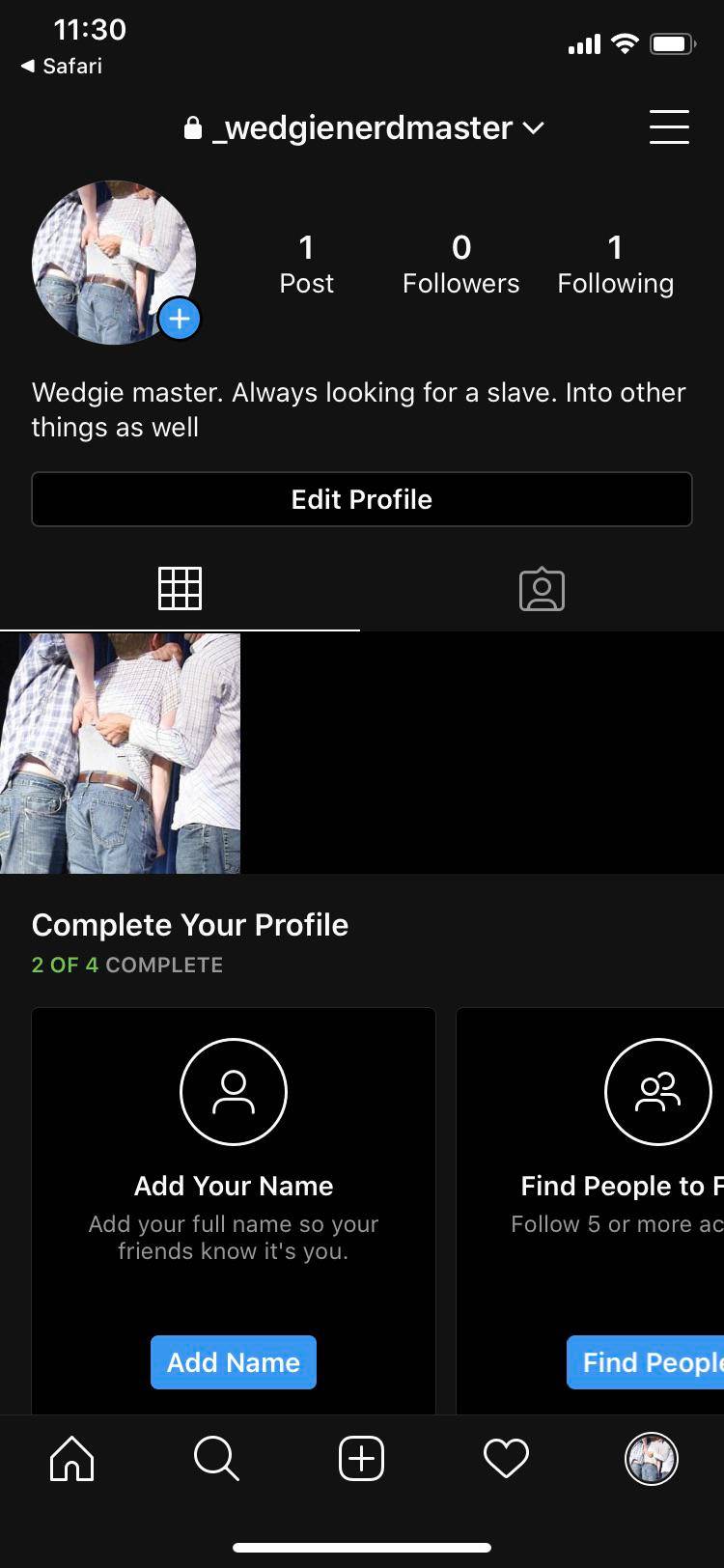View the Followers count
The height and width of the screenshot is (1568, 724).
tap(460, 263)
